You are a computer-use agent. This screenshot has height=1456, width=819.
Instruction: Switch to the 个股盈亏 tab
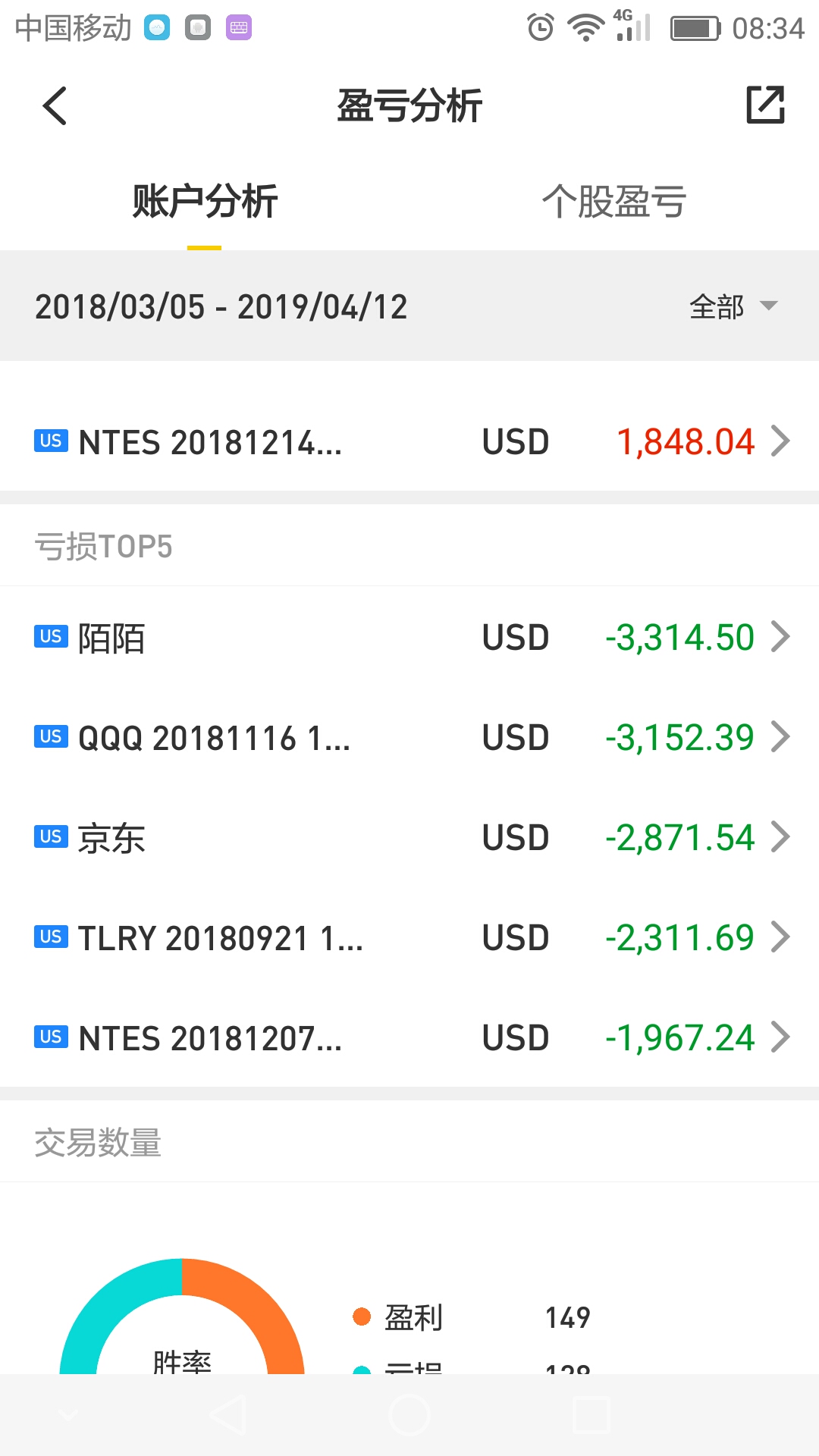pyautogui.click(x=613, y=202)
